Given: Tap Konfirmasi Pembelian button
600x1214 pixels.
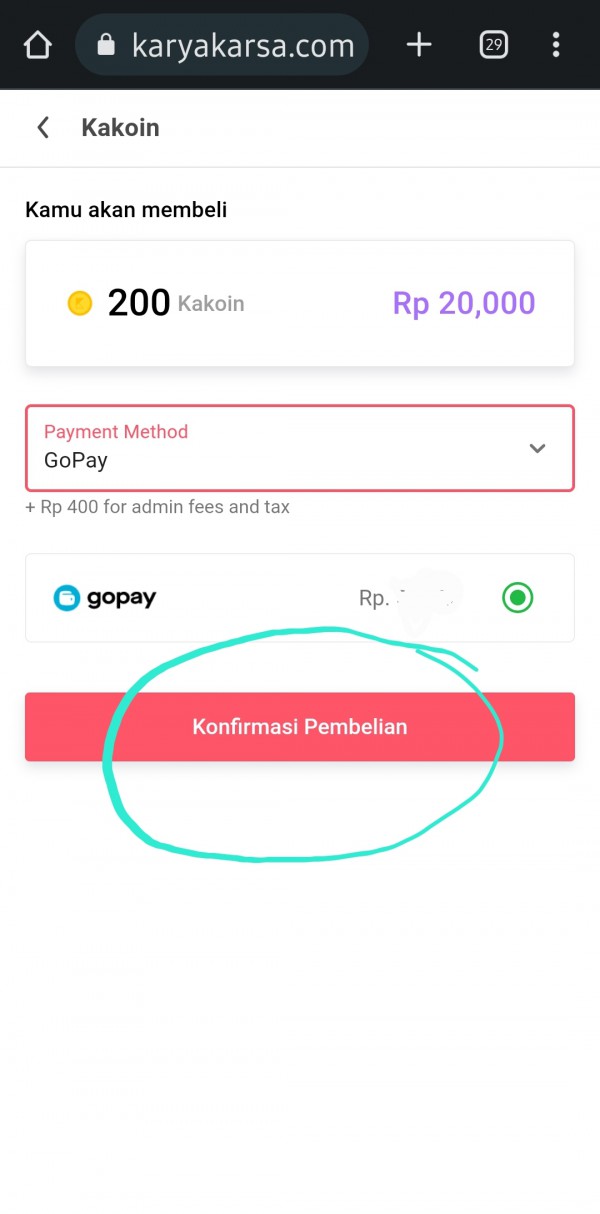Looking at the screenshot, I should pos(300,727).
